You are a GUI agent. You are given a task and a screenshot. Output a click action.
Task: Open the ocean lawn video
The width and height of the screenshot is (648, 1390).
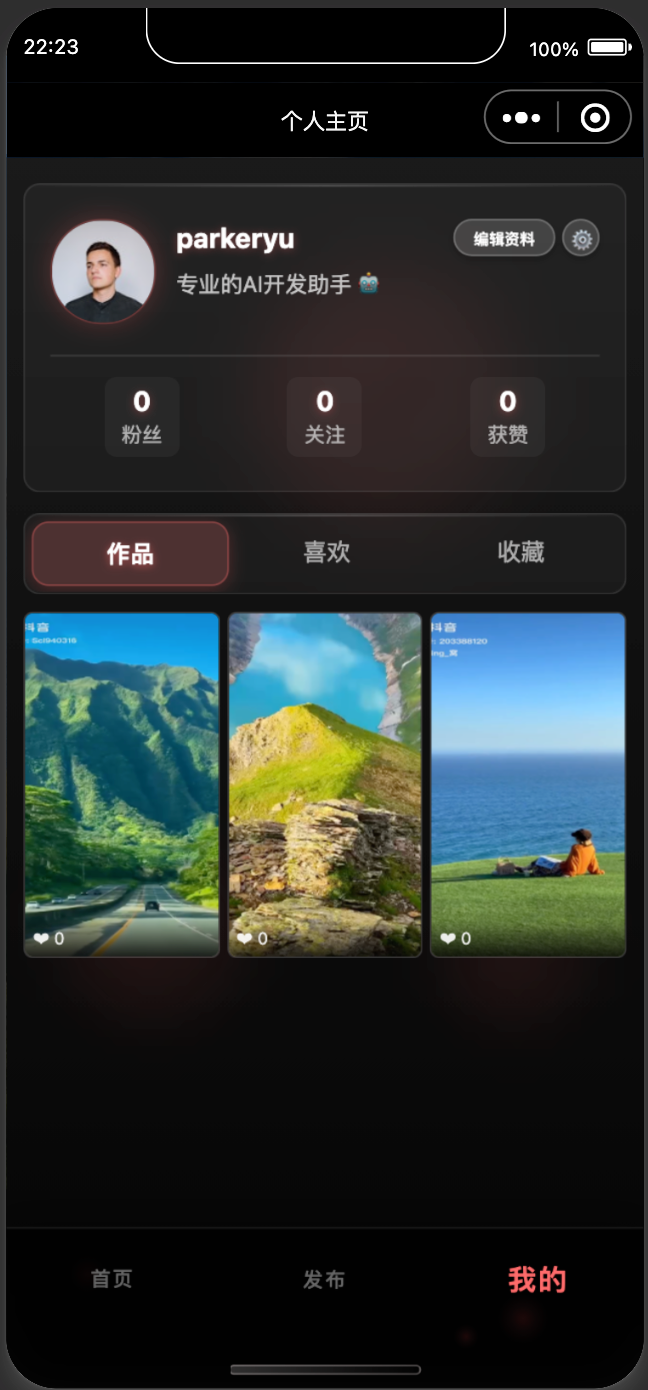[x=528, y=785]
